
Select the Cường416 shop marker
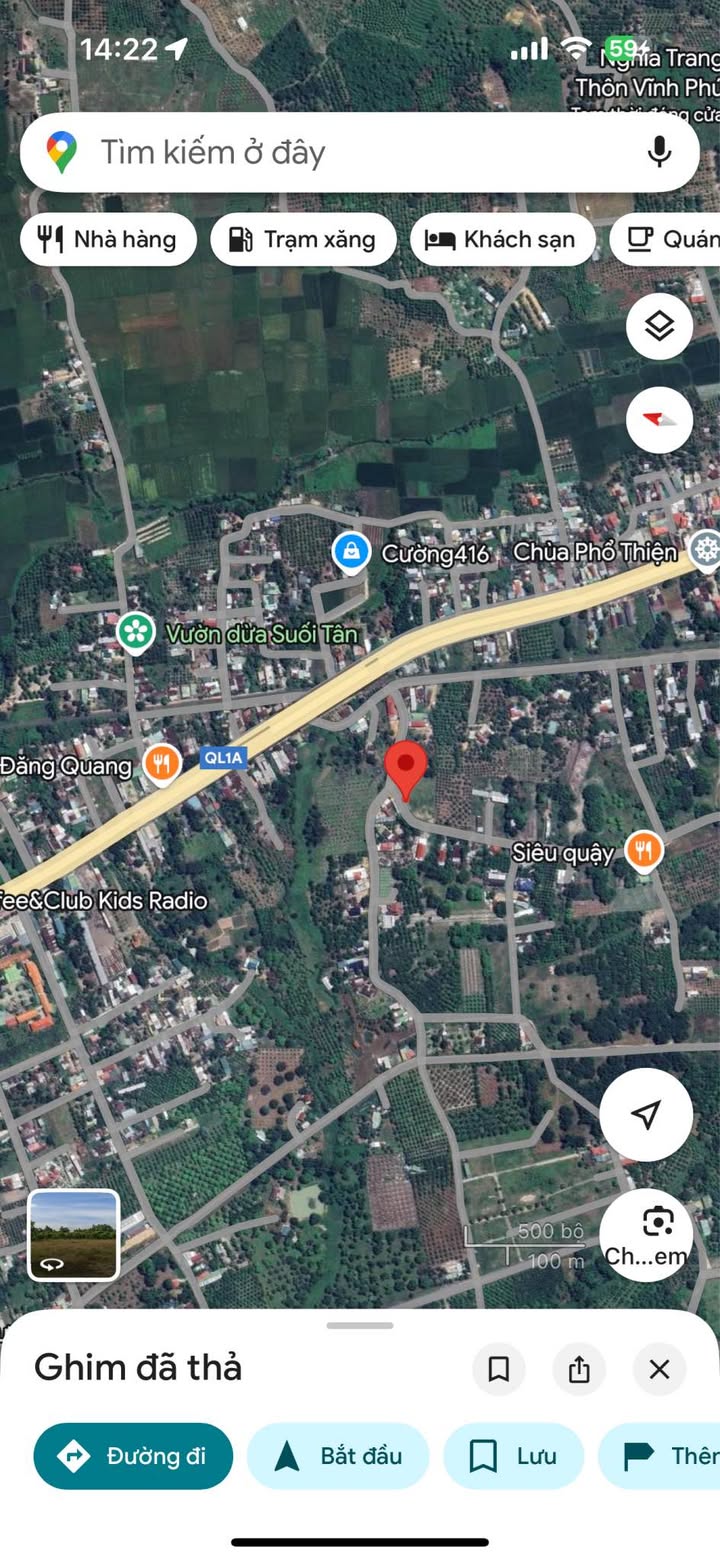click(351, 552)
